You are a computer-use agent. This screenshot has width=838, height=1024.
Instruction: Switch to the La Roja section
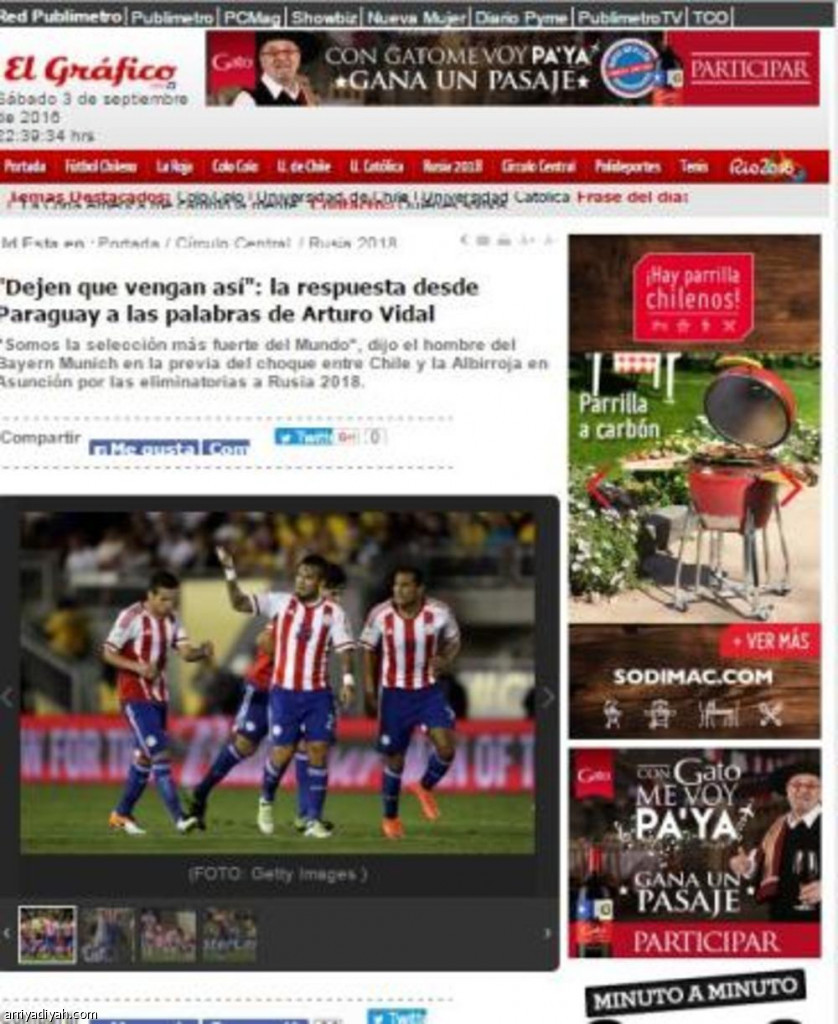(175, 166)
